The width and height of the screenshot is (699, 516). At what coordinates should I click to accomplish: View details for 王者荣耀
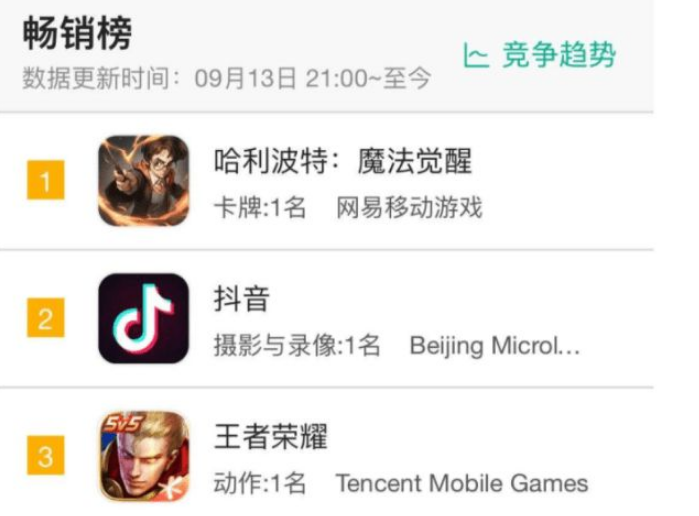(271, 437)
